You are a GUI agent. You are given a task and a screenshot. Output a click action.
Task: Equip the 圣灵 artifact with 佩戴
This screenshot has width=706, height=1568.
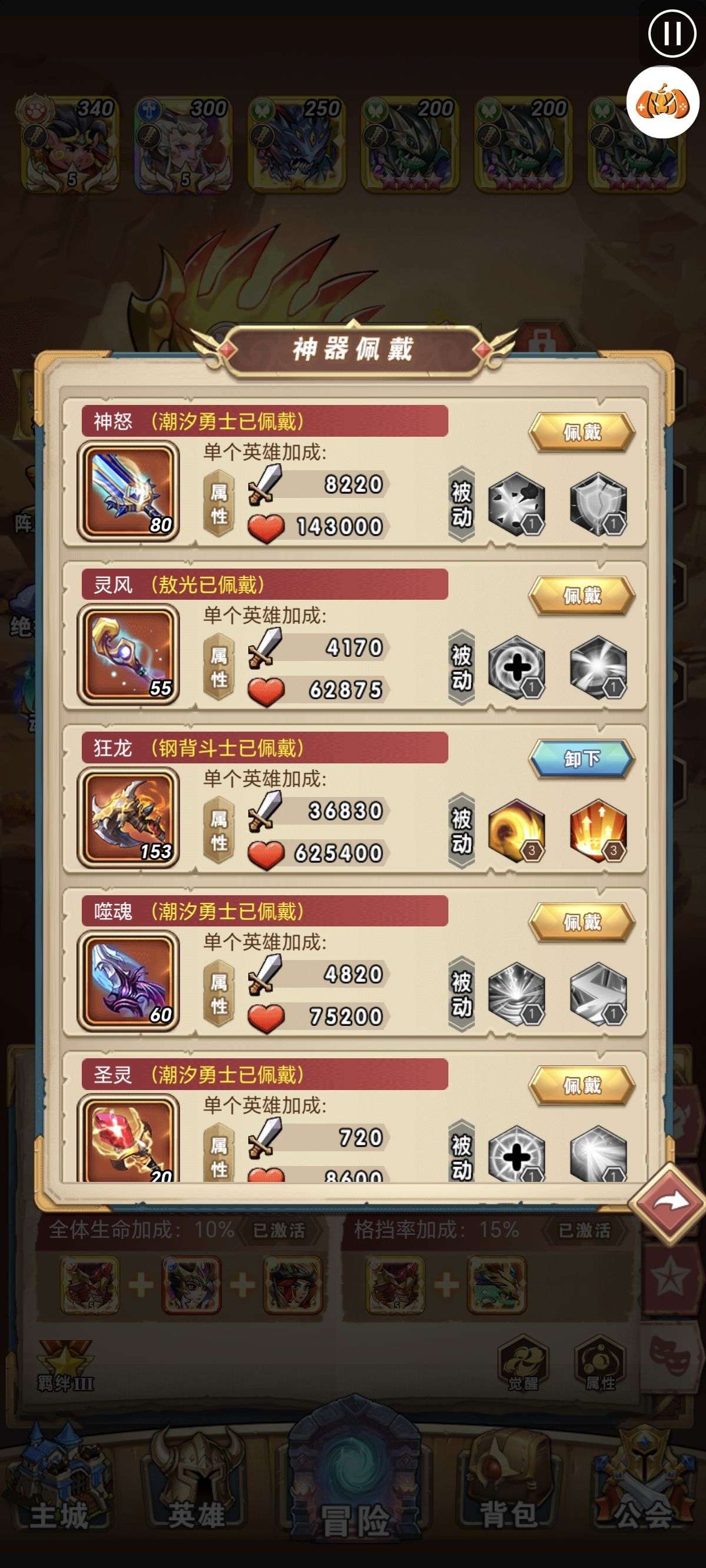click(x=582, y=1085)
